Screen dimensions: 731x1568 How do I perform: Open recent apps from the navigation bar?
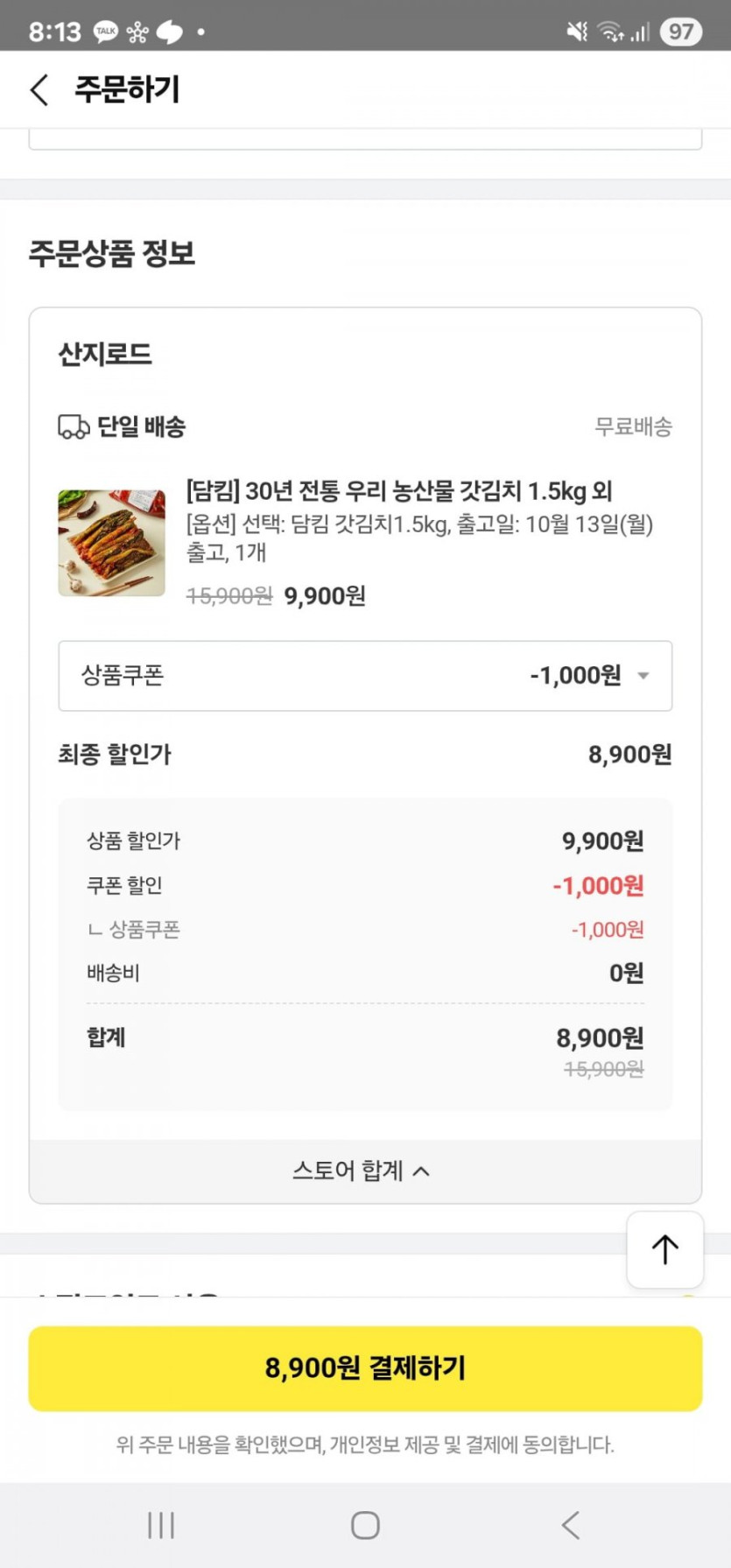click(x=161, y=1525)
